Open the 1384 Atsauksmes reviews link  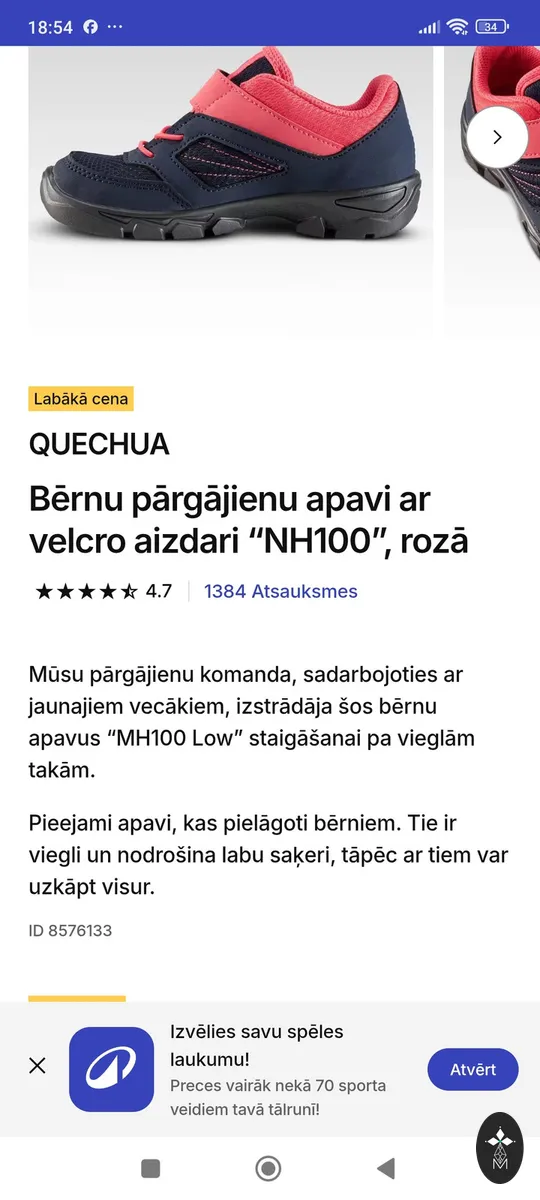point(281,591)
